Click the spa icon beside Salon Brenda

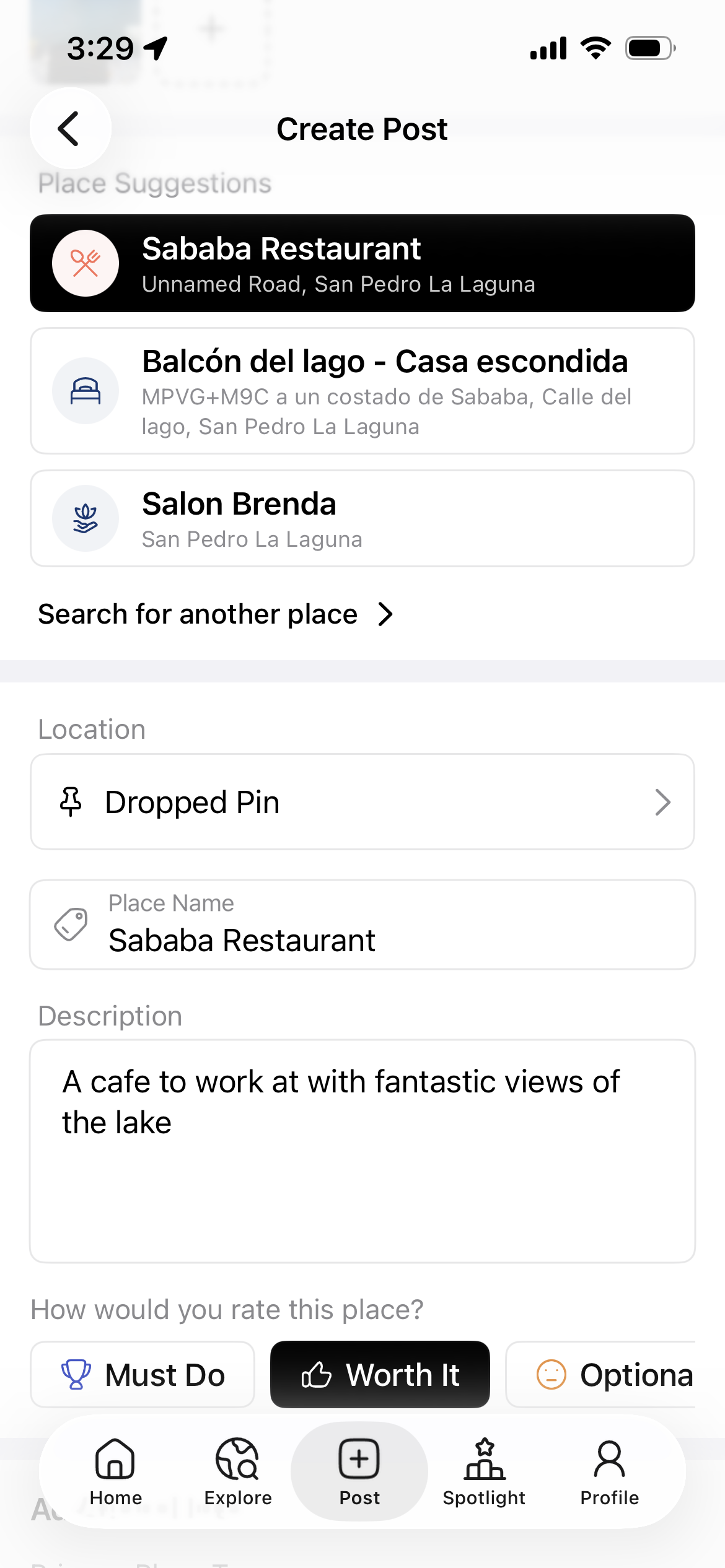coord(86,518)
